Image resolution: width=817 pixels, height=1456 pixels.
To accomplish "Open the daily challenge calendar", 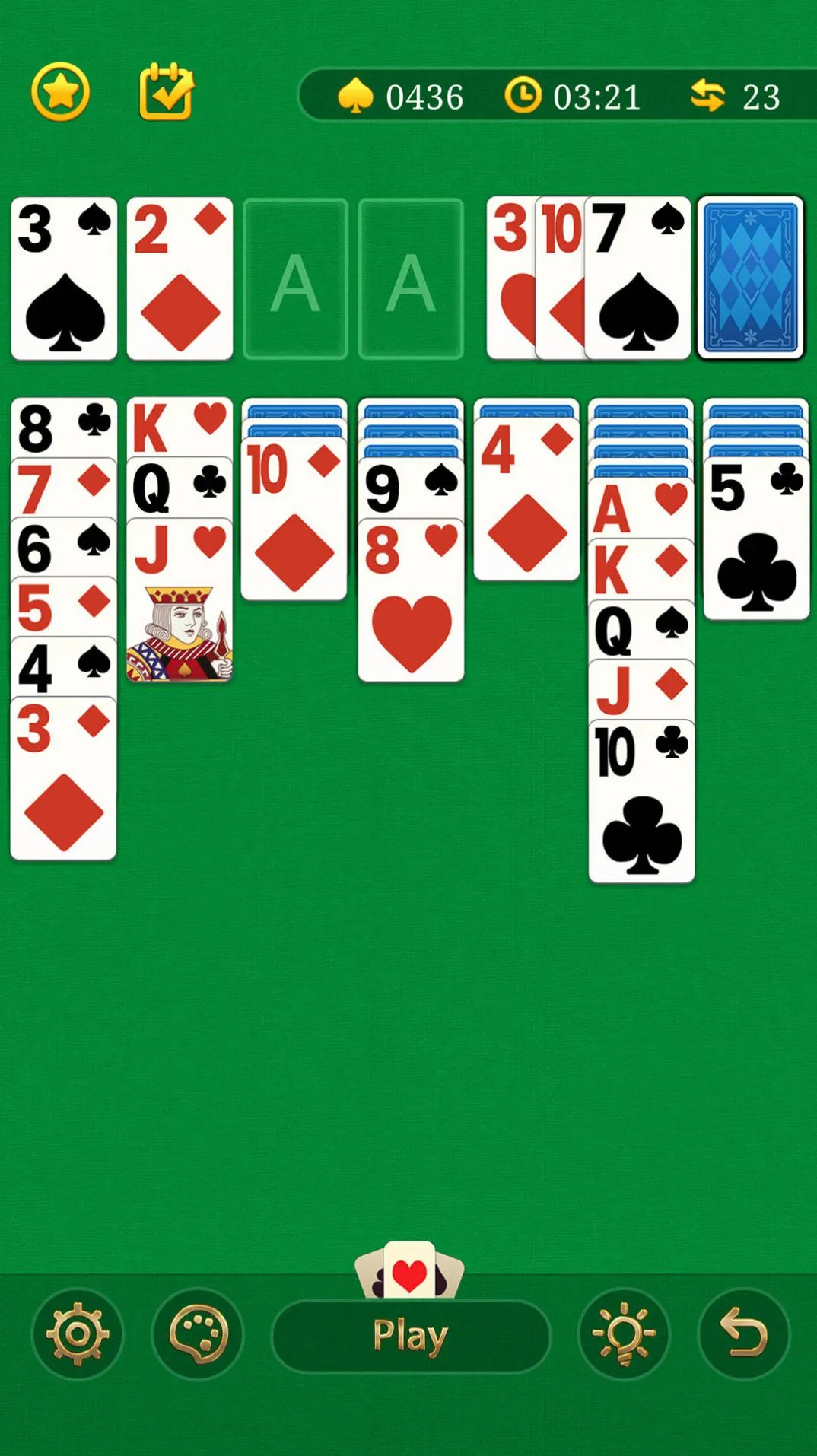I will click(166, 92).
